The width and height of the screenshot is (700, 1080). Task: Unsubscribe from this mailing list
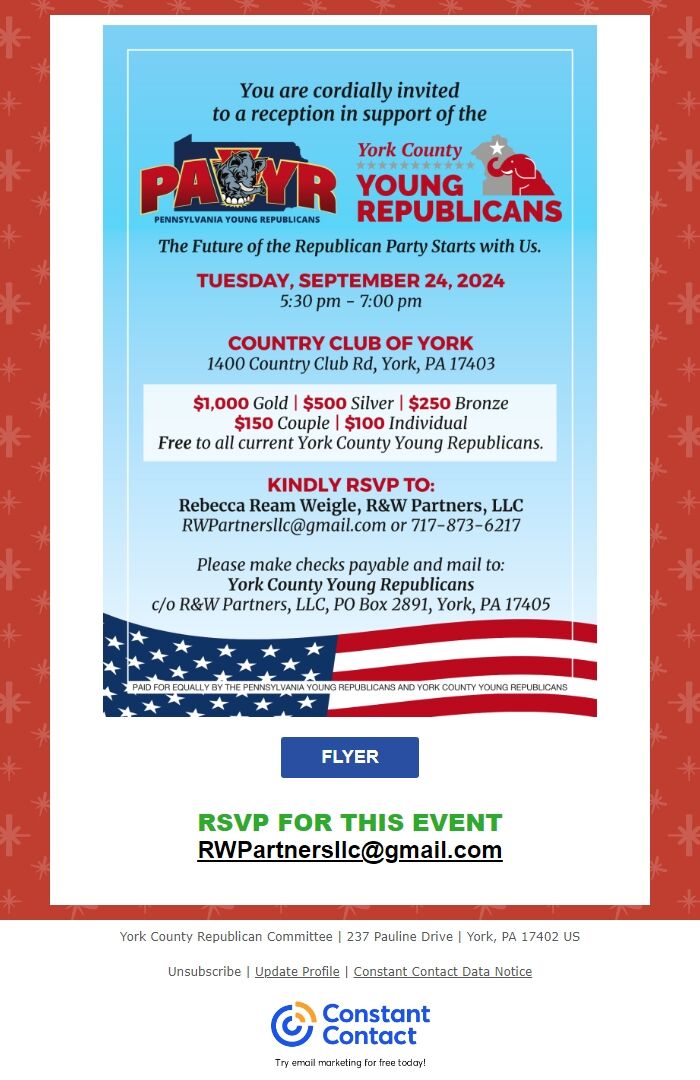[x=204, y=971]
